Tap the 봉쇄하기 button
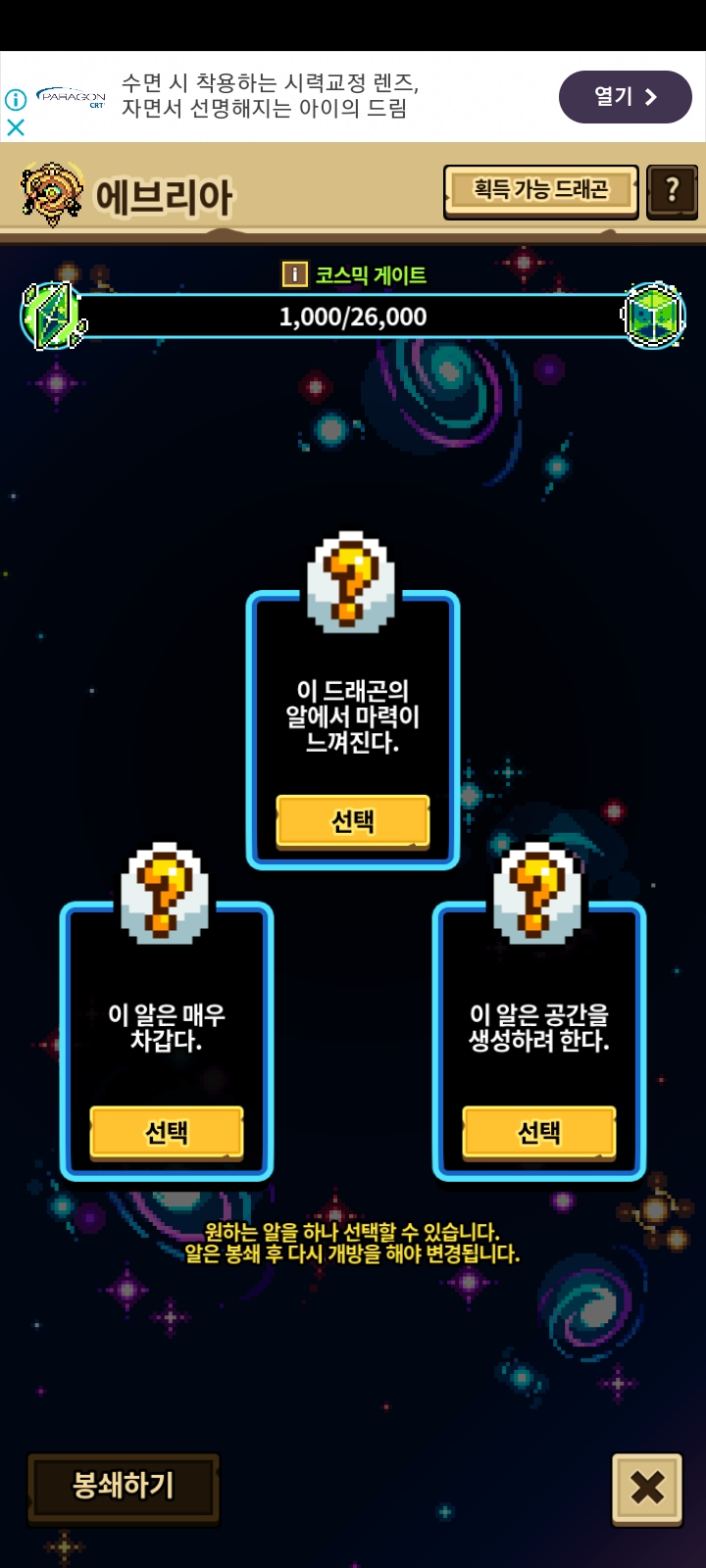 [124, 1488]
